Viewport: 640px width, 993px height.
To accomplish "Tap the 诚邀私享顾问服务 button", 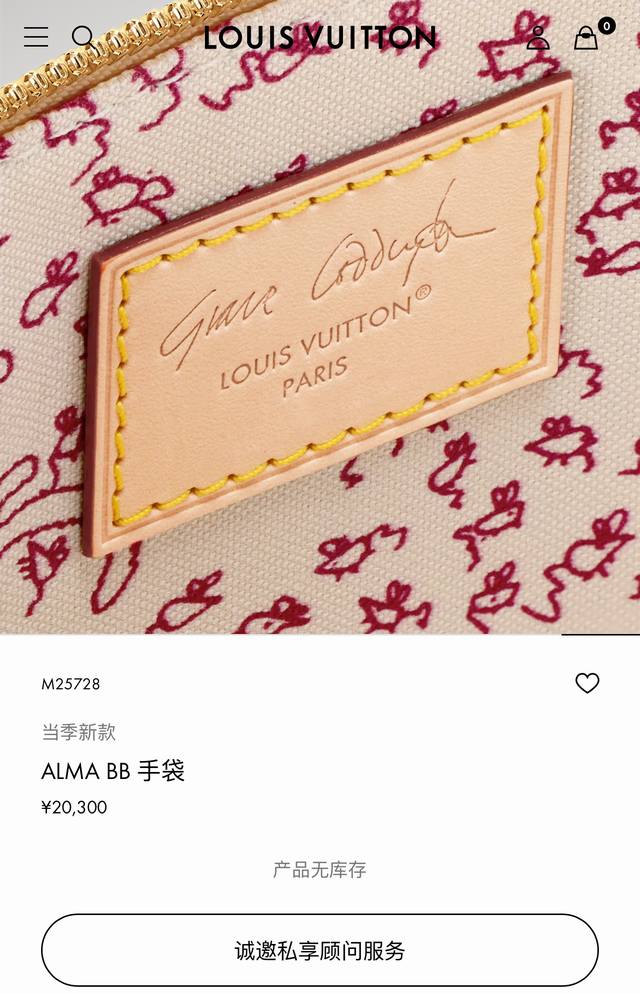I will coord(320,950).
